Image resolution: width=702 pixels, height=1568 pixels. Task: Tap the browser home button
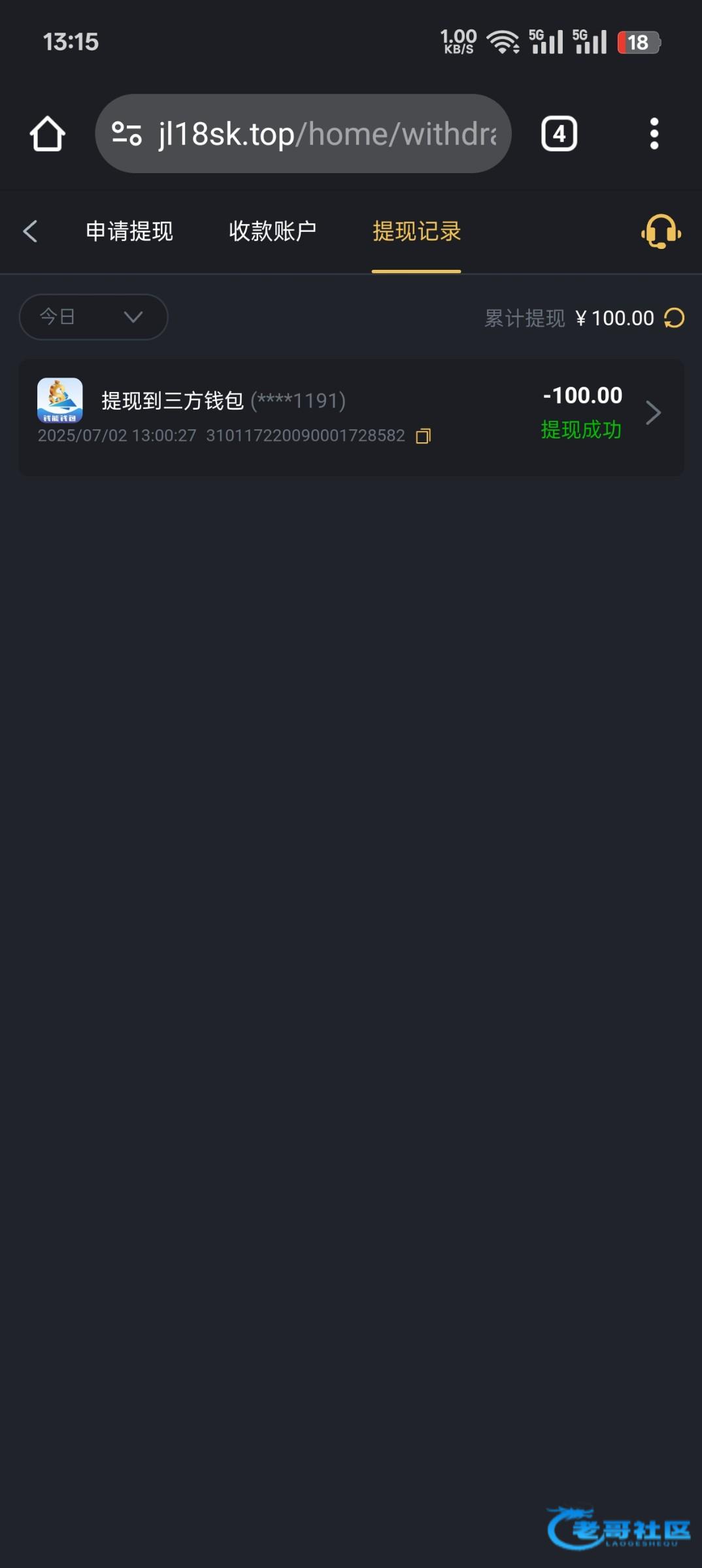point(47,134)
